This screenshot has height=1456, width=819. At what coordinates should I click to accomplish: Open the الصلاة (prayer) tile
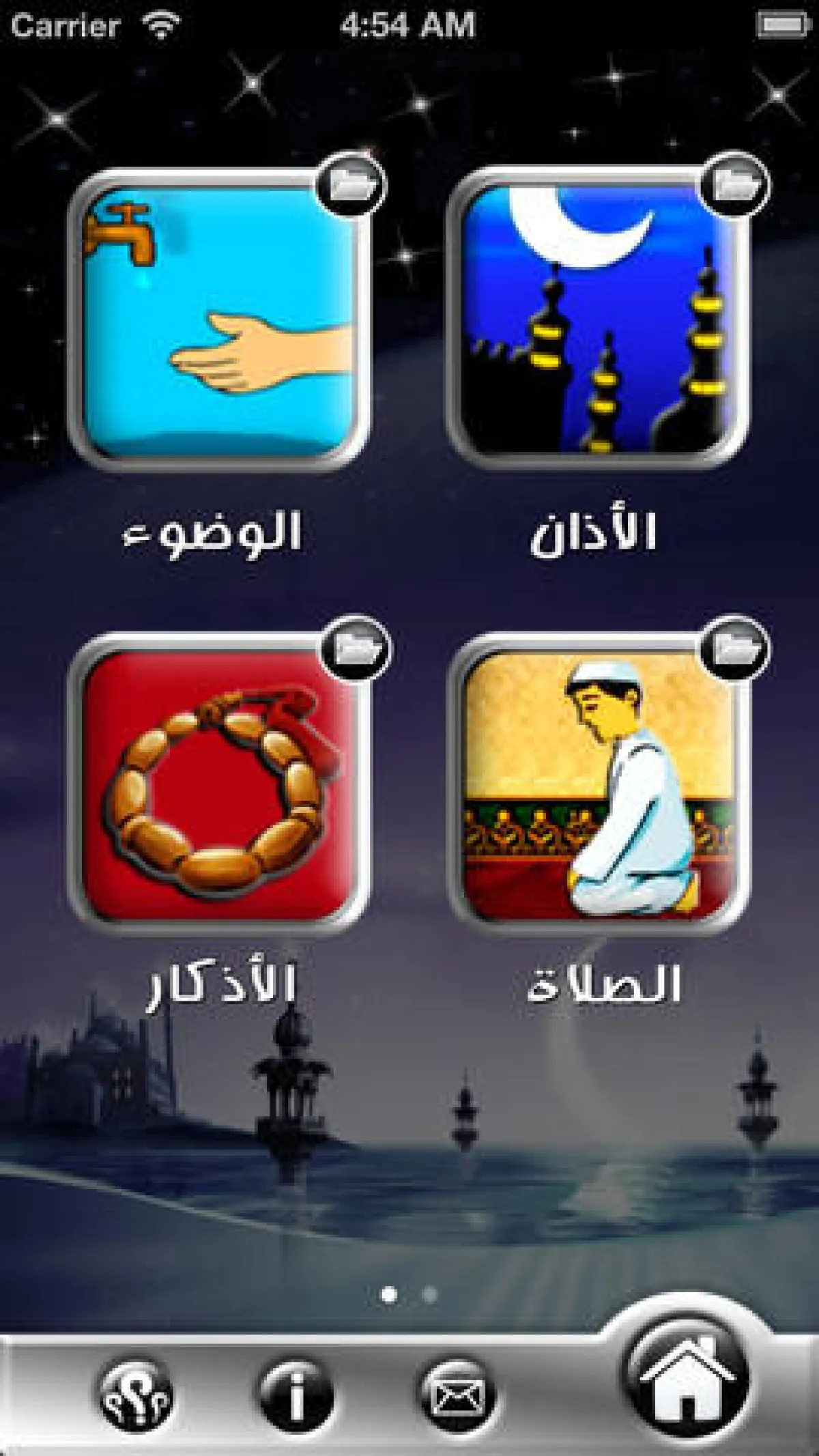[597, 784]
